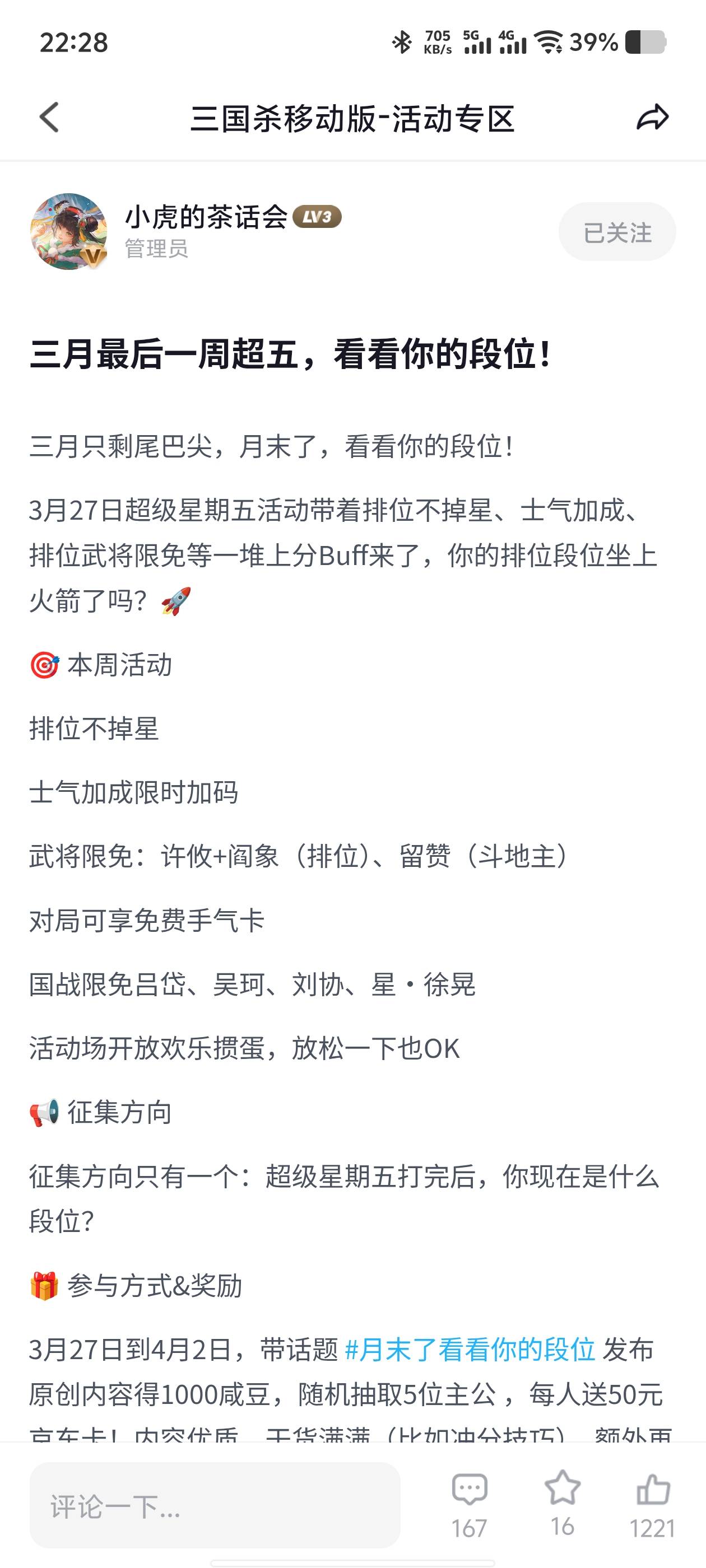This screenshot has width=706, height=1568.
Task: Tap the 评论一下 comment input box
Action: (215, 1505)
